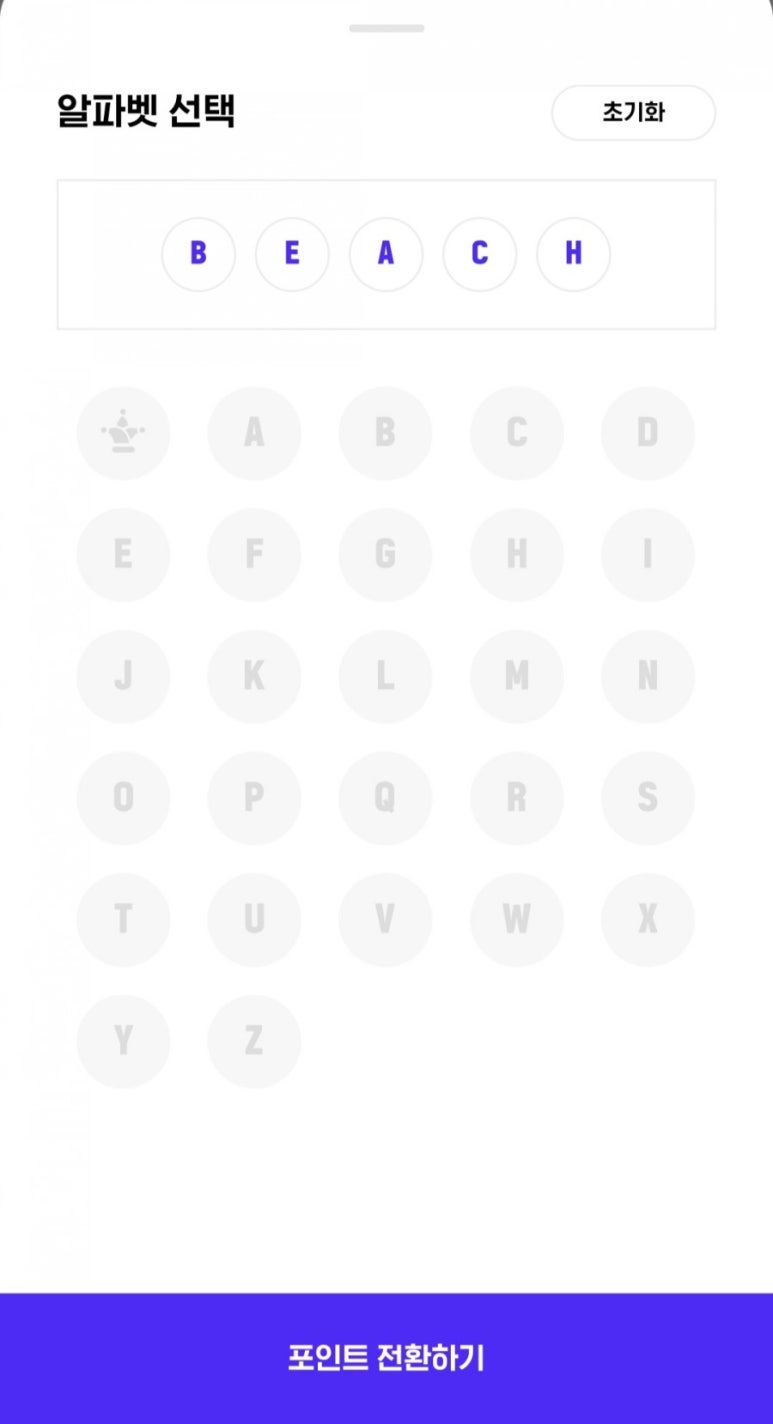Grab the sheet handle at top
This screenshot has height=1424, width=773.
[x=386, y=28]
